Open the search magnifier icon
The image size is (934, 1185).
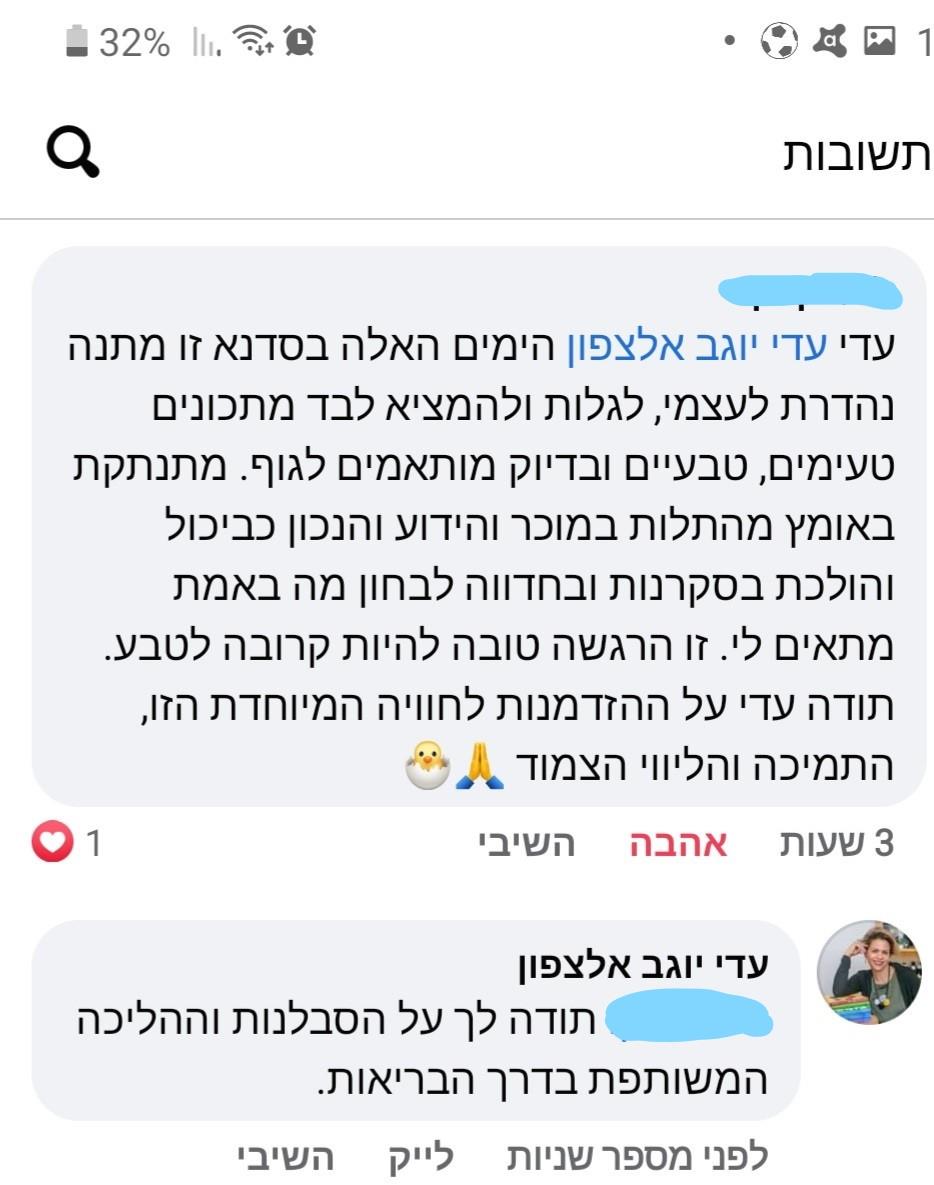73,153
